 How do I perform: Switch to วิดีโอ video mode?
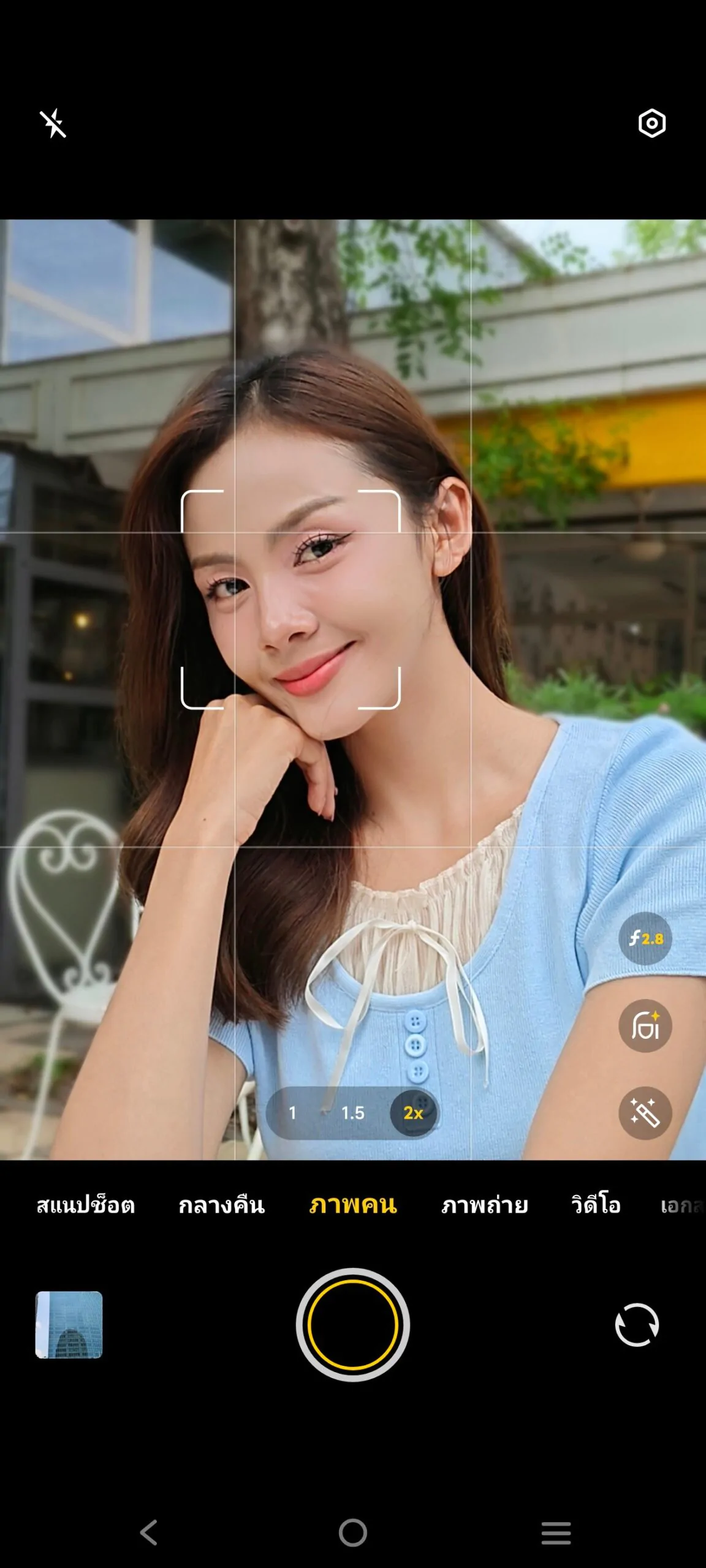(x=596, y=1204)
